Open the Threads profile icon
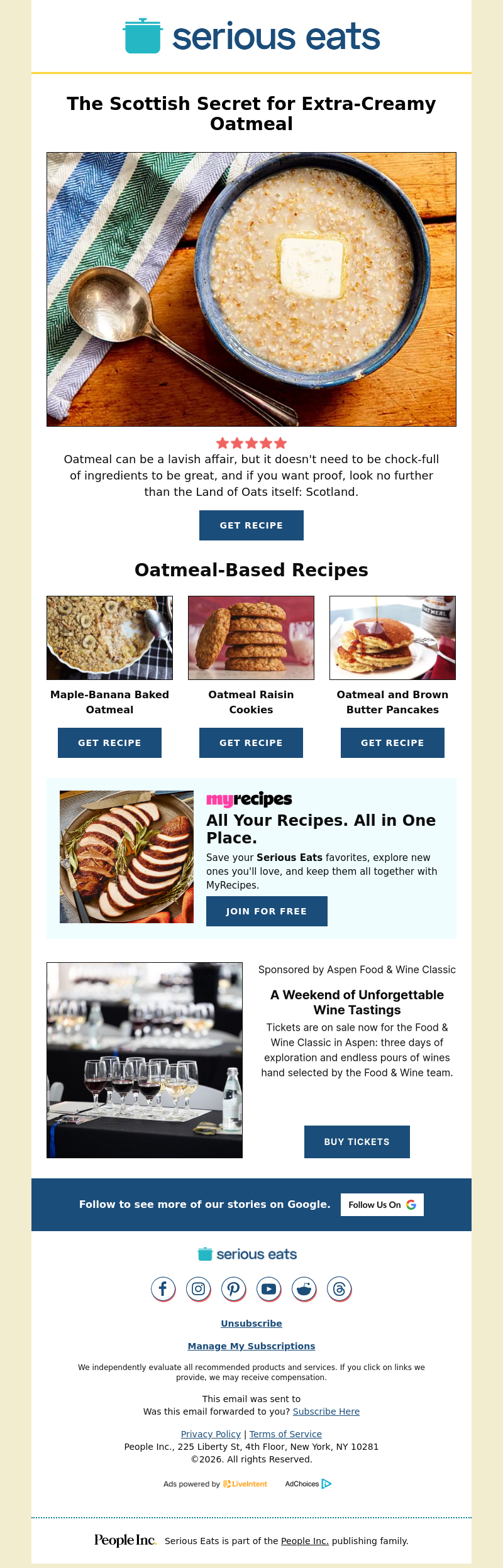503x1568 pixels. tap(339, 1290)
